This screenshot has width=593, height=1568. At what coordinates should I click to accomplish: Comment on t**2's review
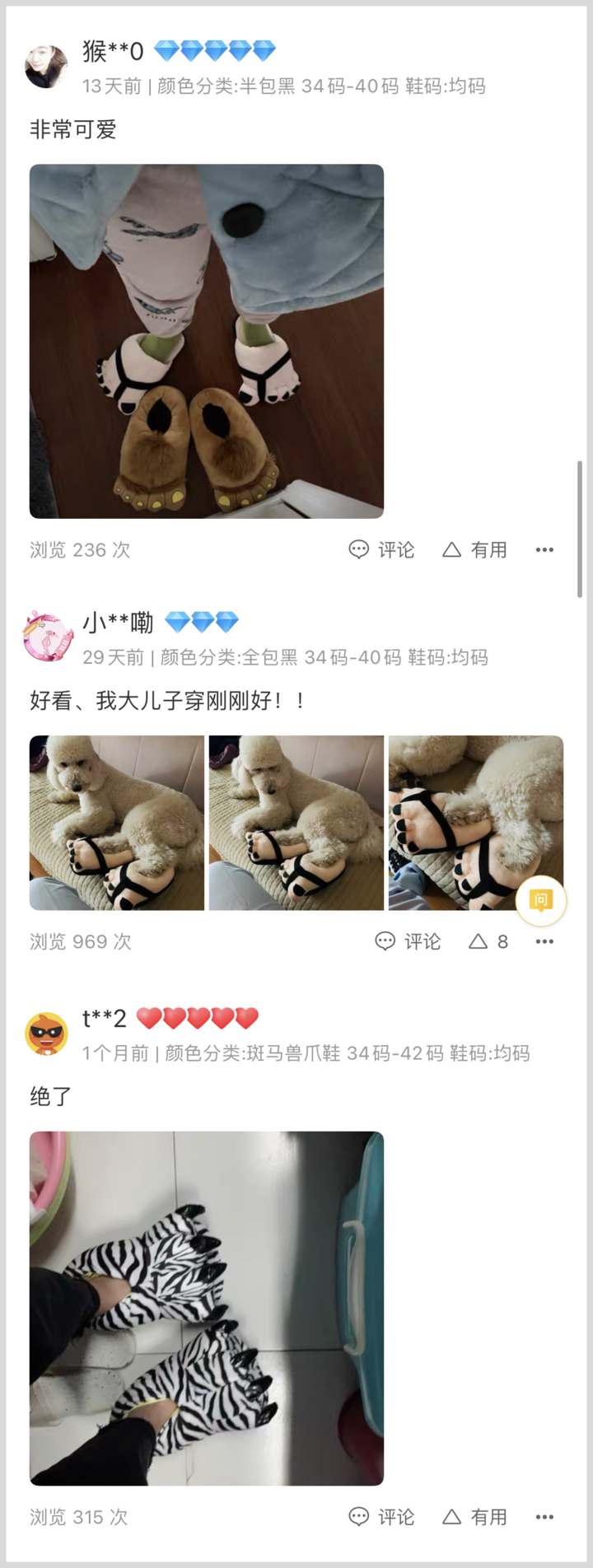click(382, 1516)
